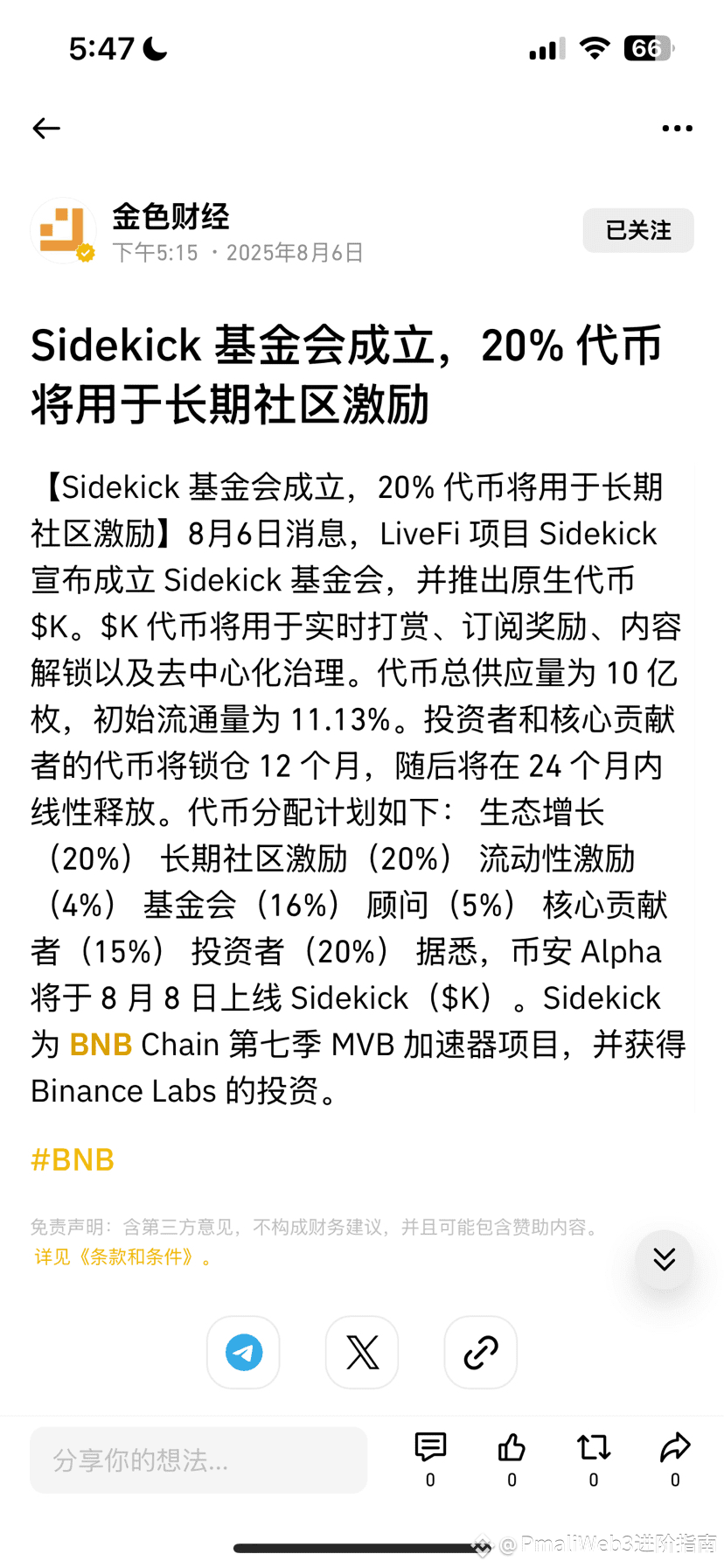Open the BNB link in the article

coord(101,1045)
